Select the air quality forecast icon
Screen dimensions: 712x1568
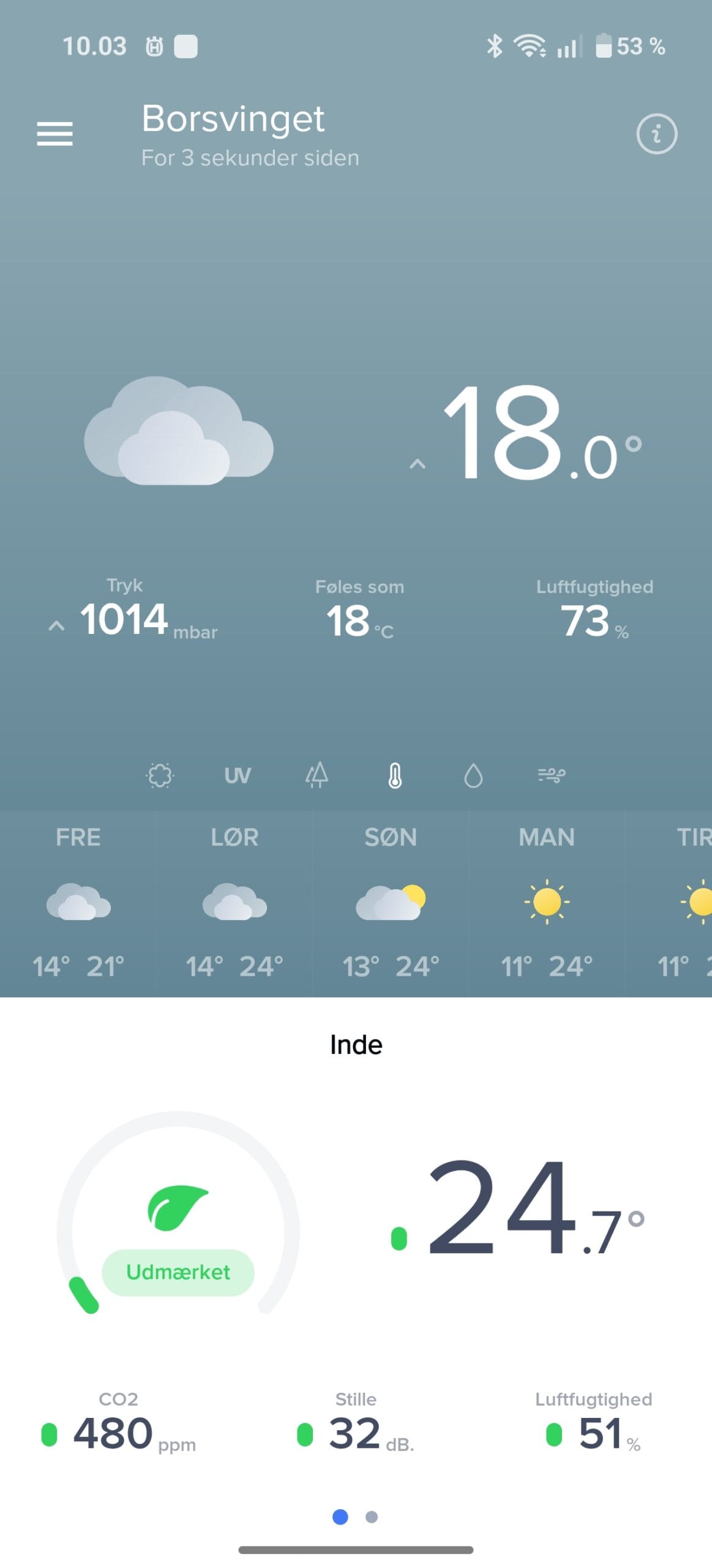160,775
